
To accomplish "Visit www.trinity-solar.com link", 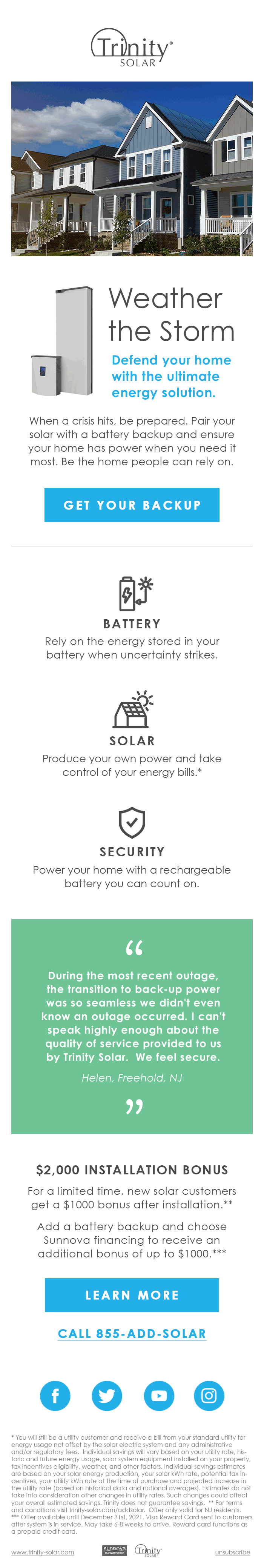I will [43, 1551].
